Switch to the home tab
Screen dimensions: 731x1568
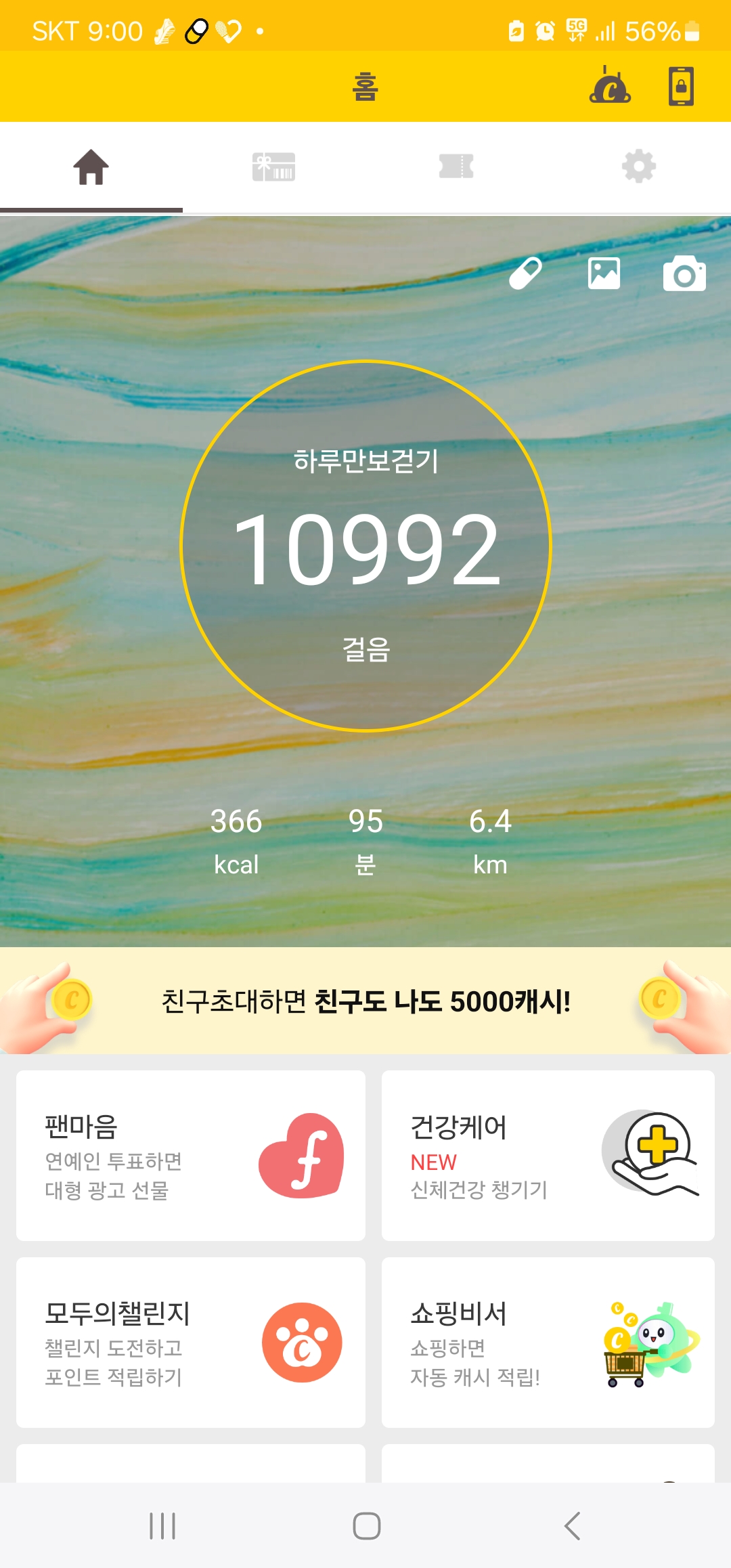(x=91, y=167)
